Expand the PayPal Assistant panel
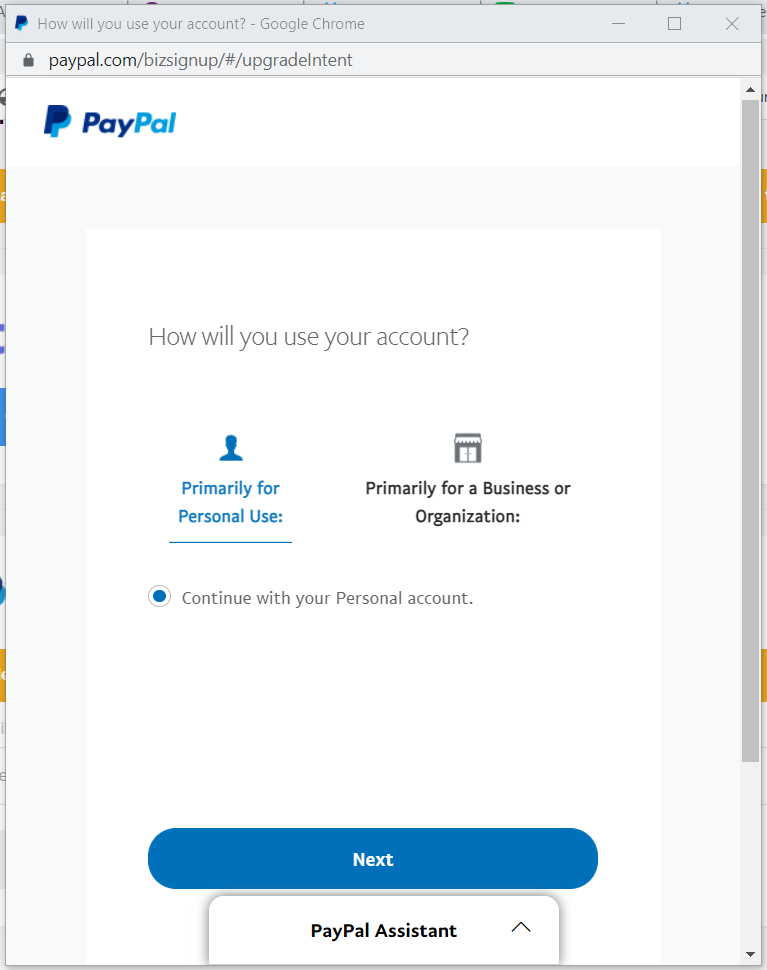This screenshot has width=767, height=970. (x=520, y=928)
